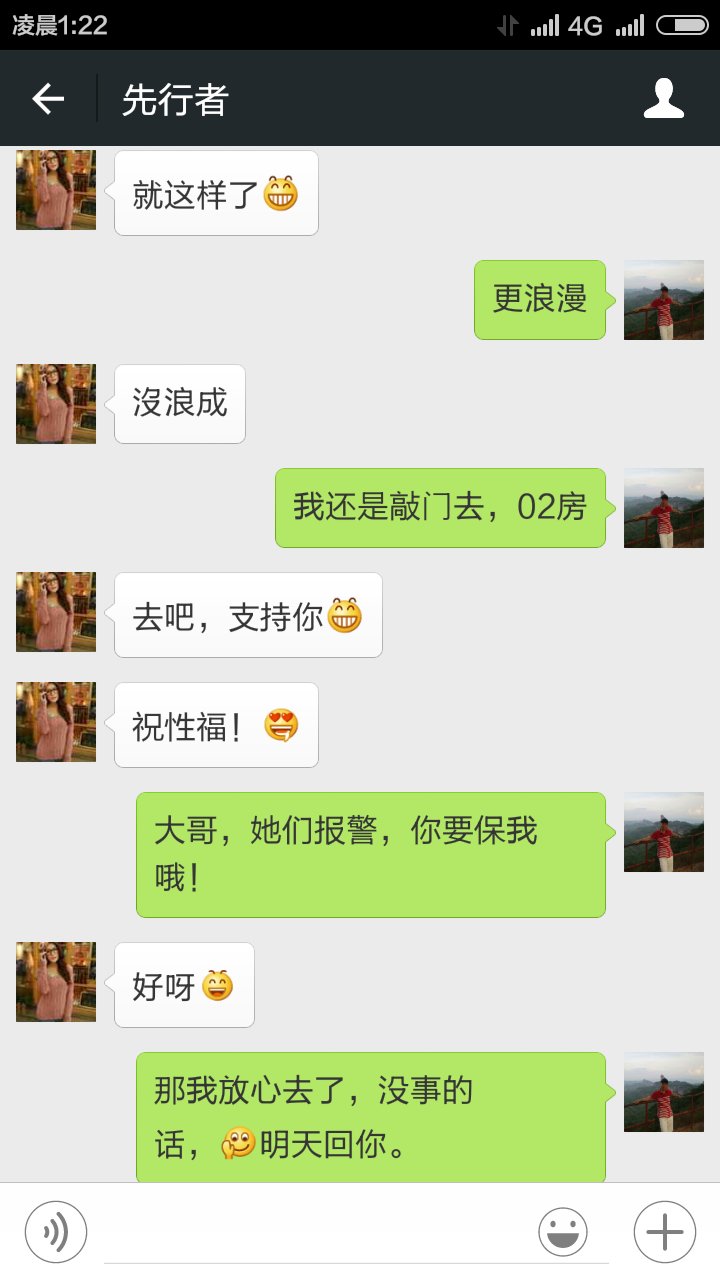
Task: Tap the avatar beside 祝性福 message
Action: pyautogui.click(x=56, y=722)
